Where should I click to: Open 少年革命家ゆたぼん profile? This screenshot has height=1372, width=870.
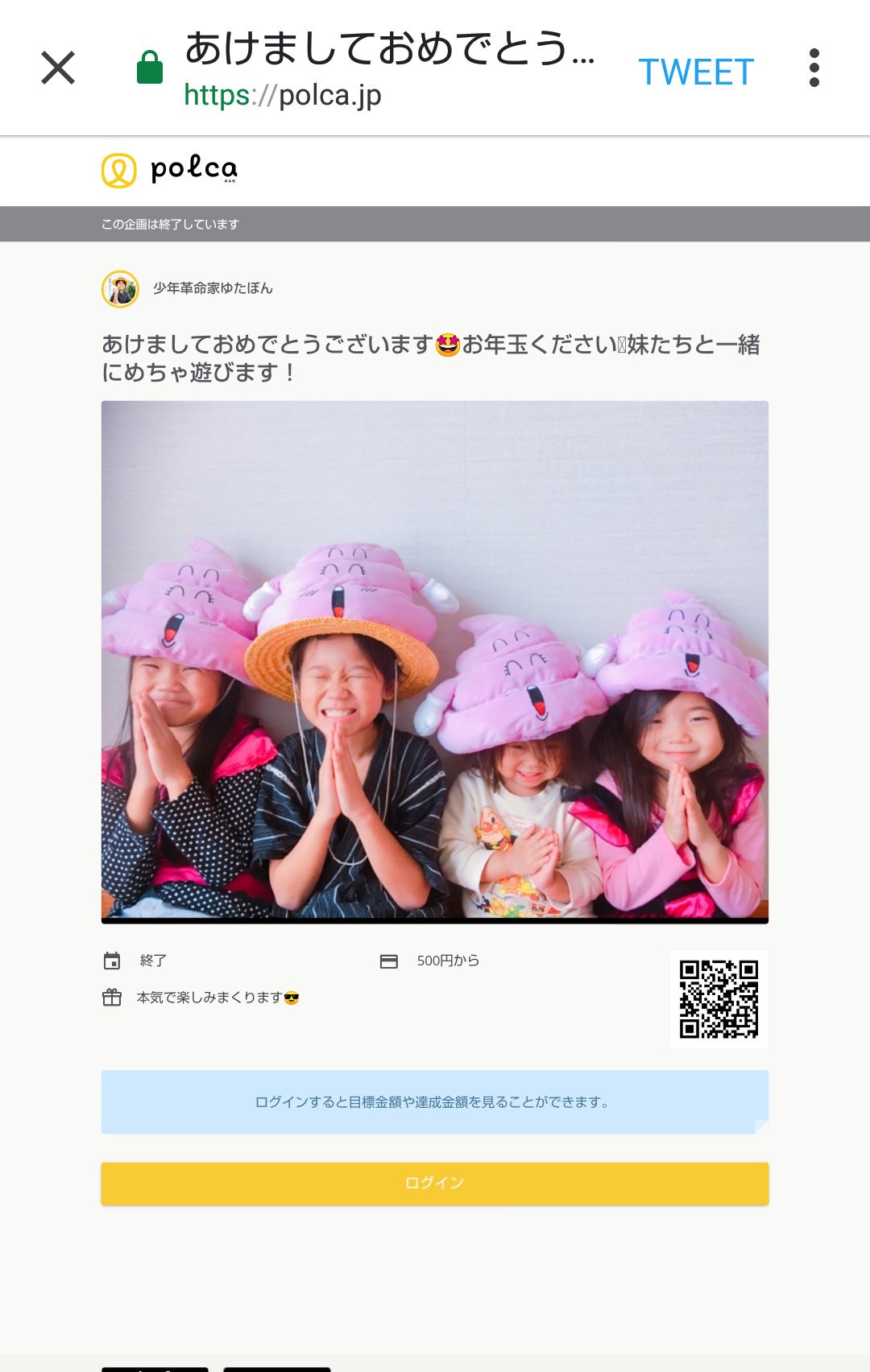click(x=187, y=288)
